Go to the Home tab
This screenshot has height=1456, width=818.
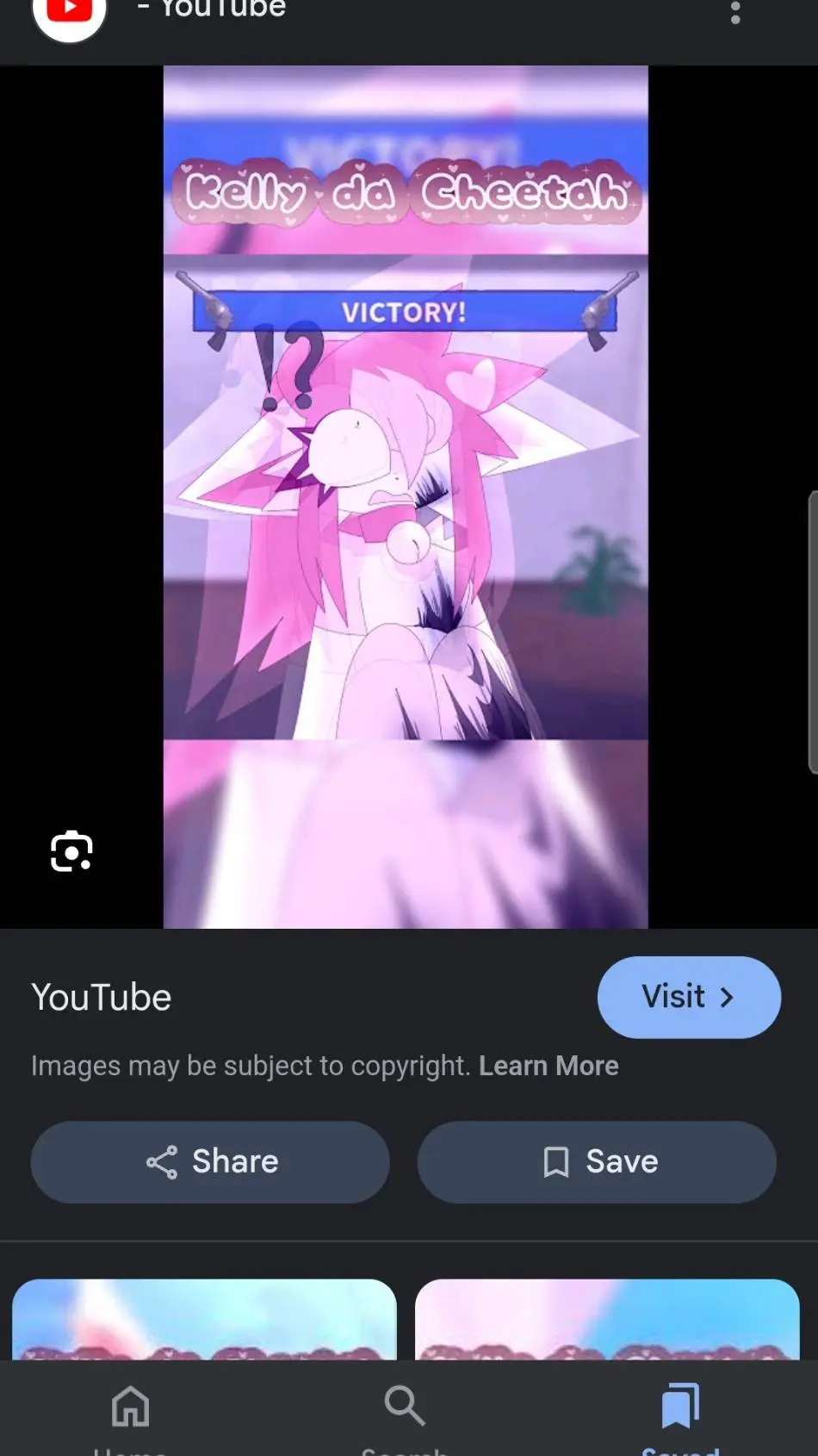click(x=130, y=1409)
